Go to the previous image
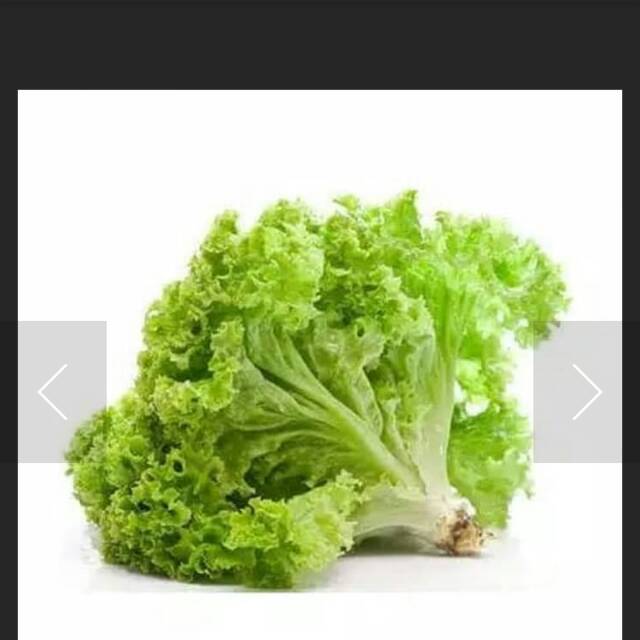Screen dimensions: 640x640 [x=54, y=391]
